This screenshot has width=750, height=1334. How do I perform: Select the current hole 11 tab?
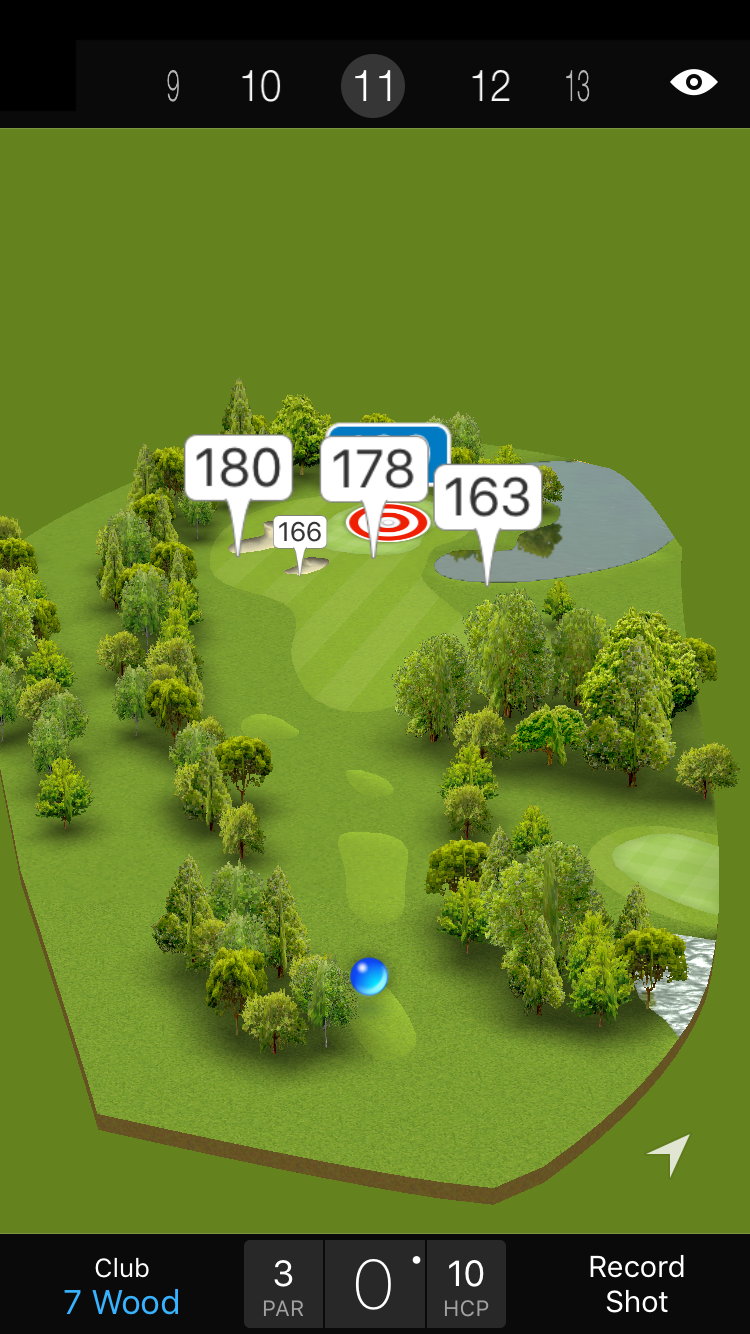(373, 86)
